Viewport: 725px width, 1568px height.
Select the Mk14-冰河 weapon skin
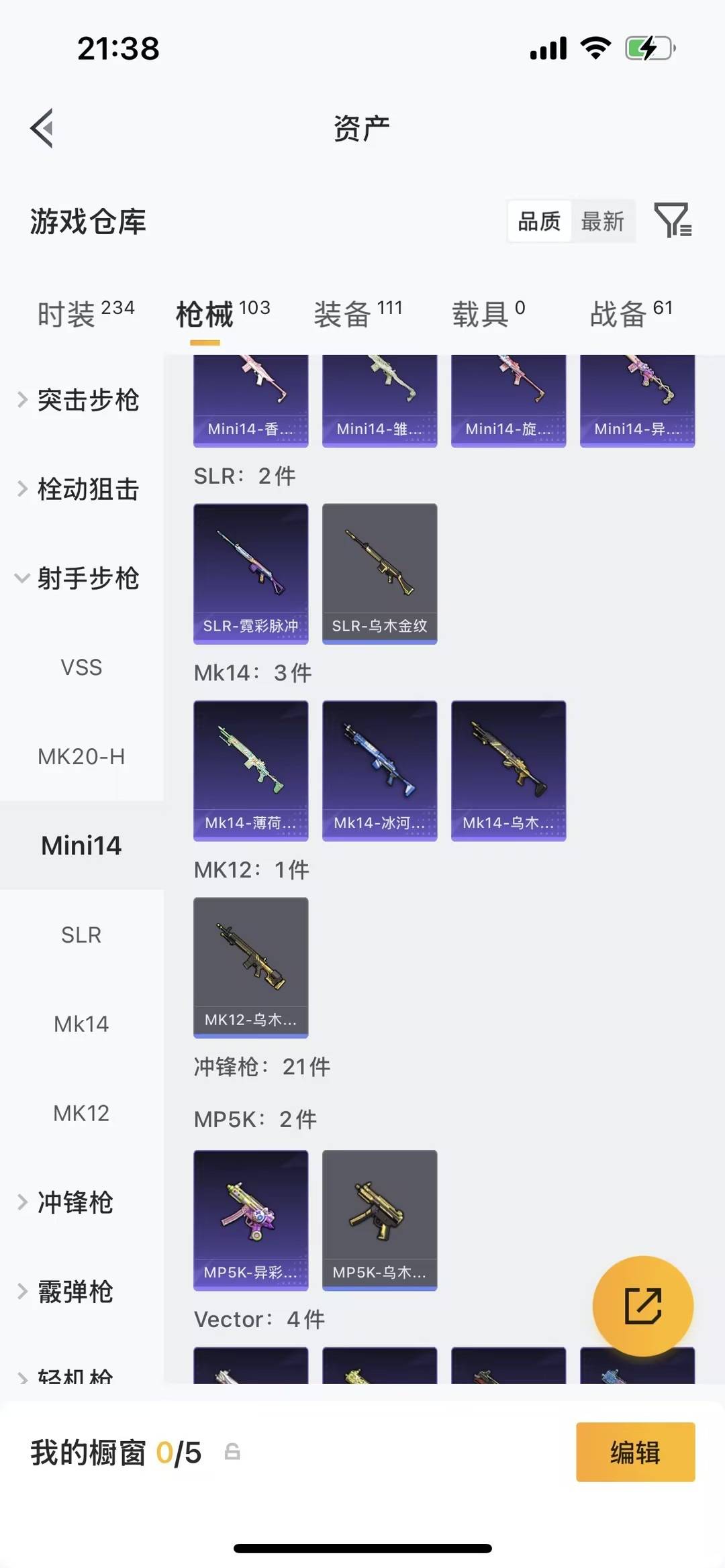(x=379, y=768)
